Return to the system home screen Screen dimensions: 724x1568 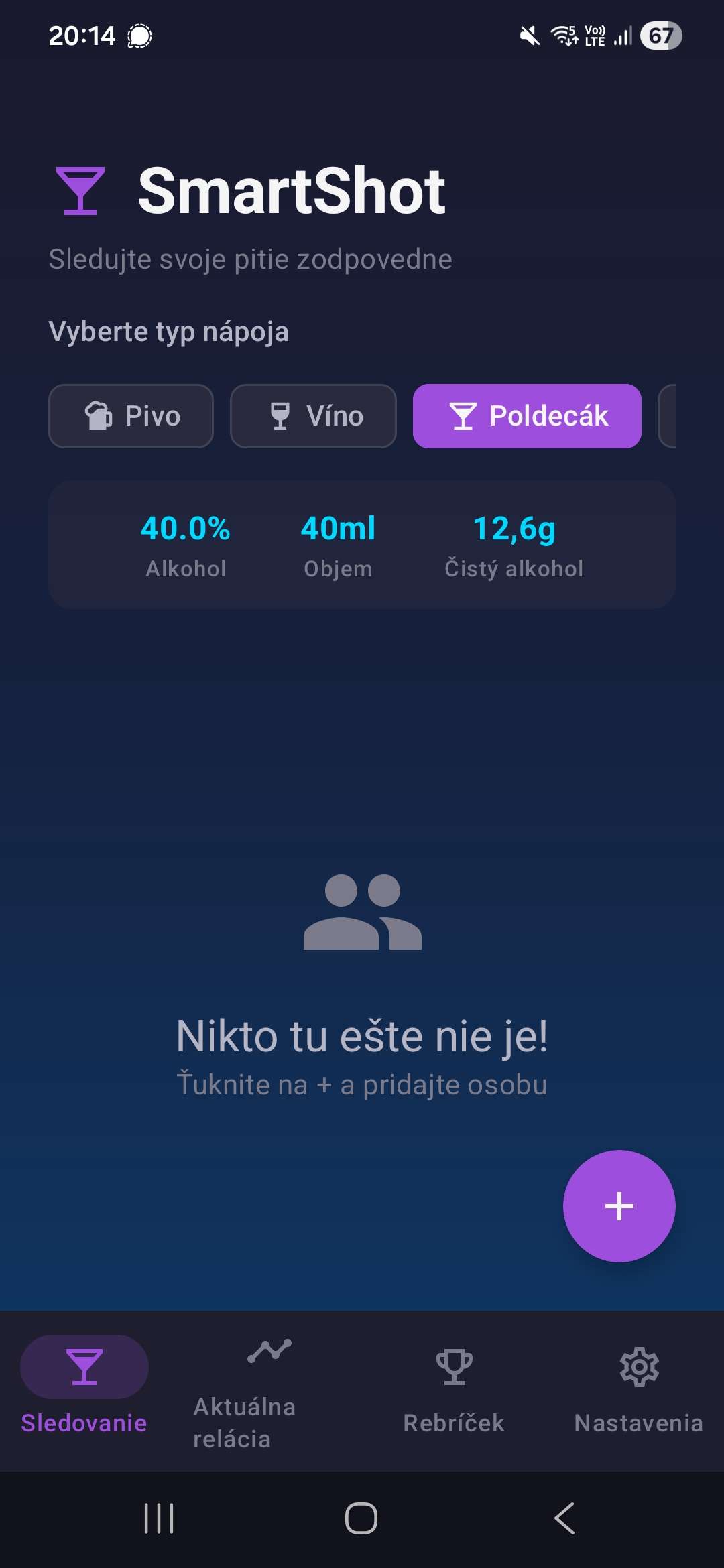(x=361, y=1518)
